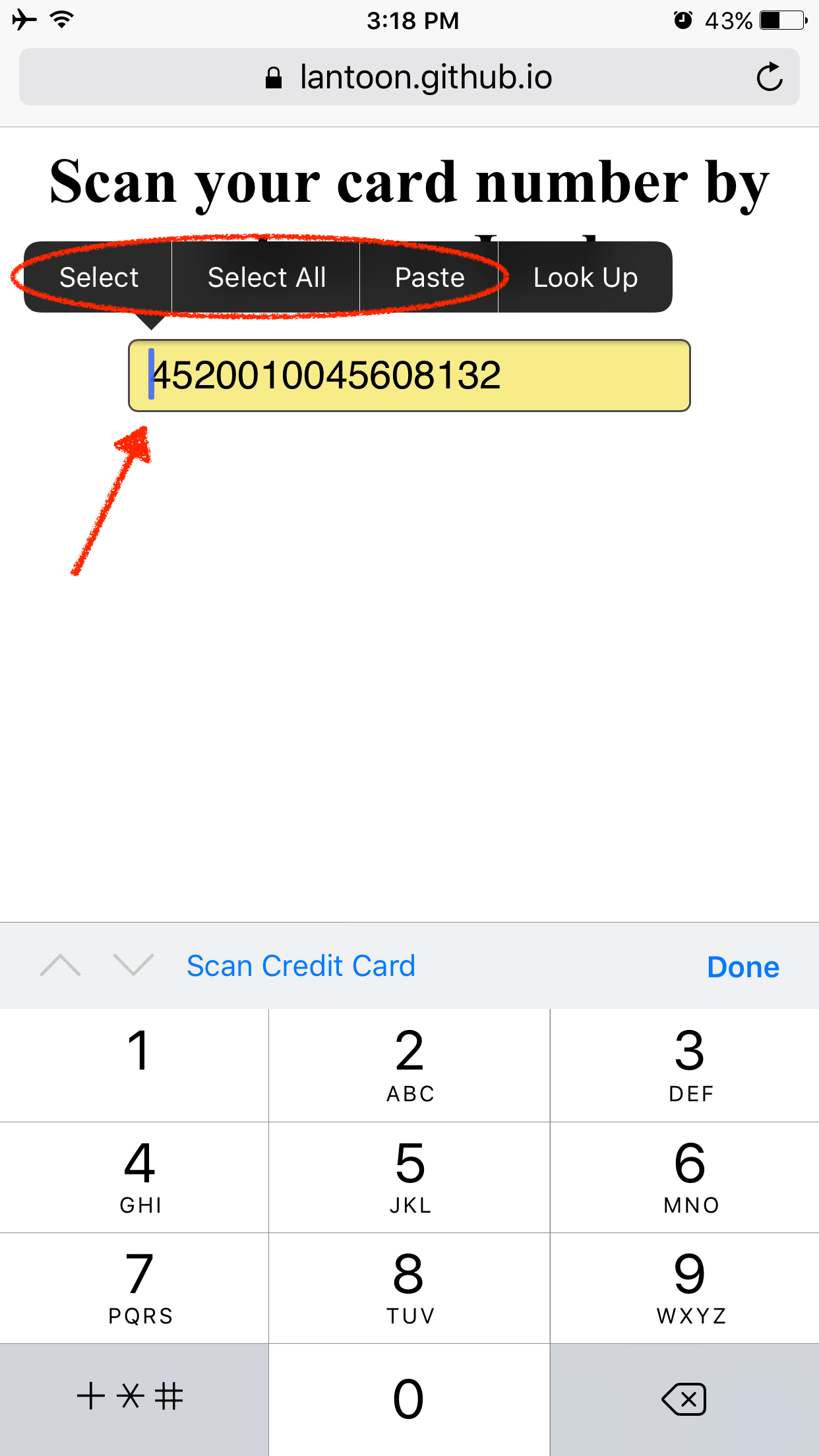Image resolution: width=819 pixels, height=1456 pixels.
Task: Dismiss the keypad with Done
Action: tap(743, 967)
